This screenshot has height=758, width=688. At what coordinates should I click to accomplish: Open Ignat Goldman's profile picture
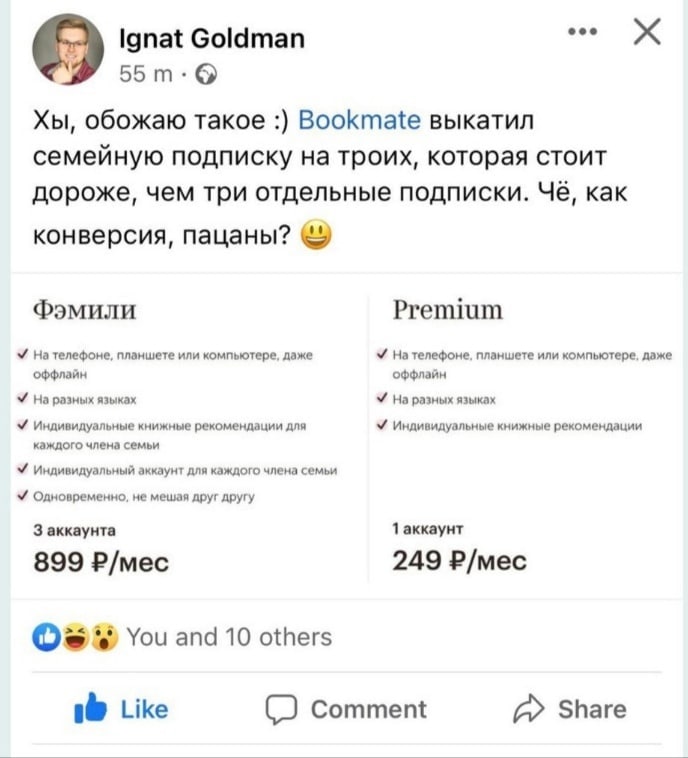click(x=69, y=50)
